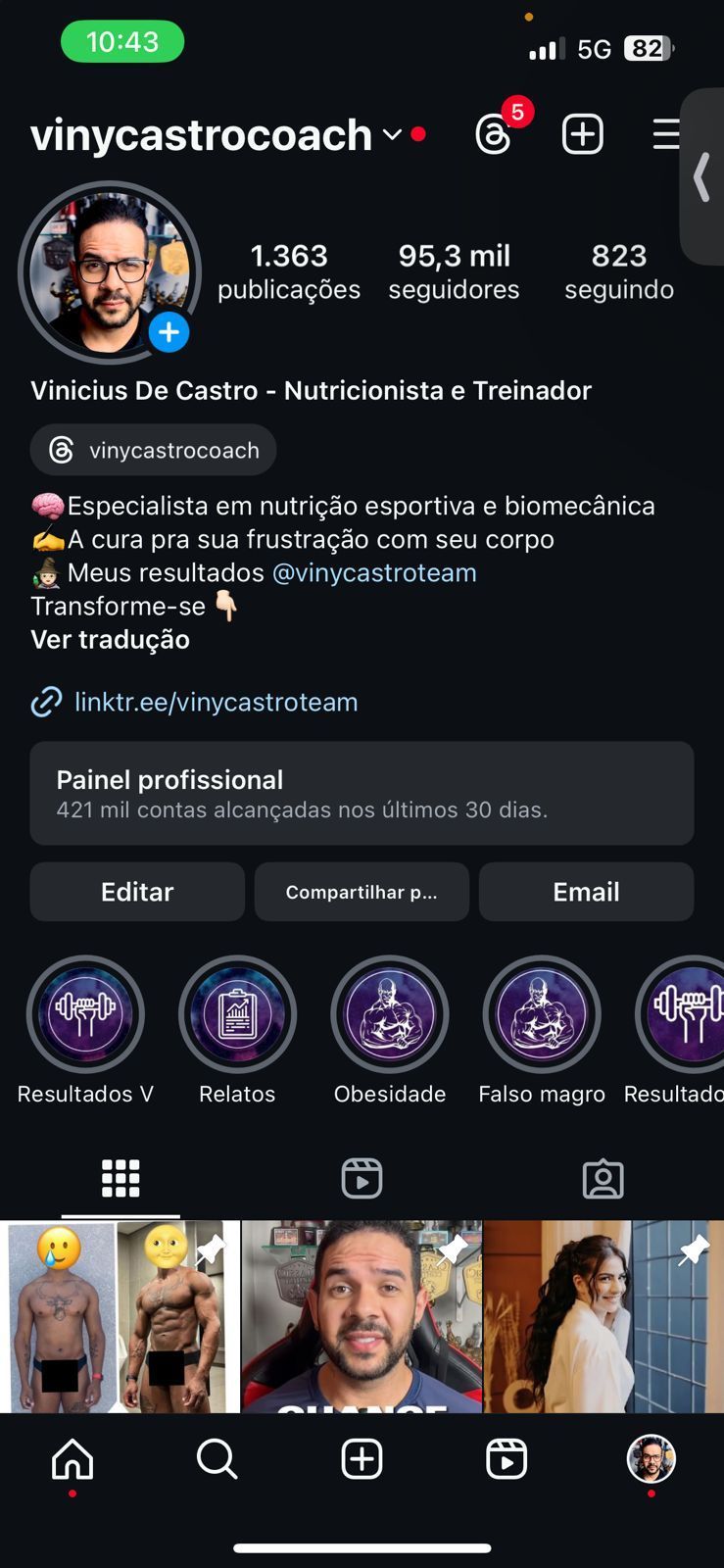Tap the Email button
The height and width of the screenshot is (1568, 724).
coord(586,892)
